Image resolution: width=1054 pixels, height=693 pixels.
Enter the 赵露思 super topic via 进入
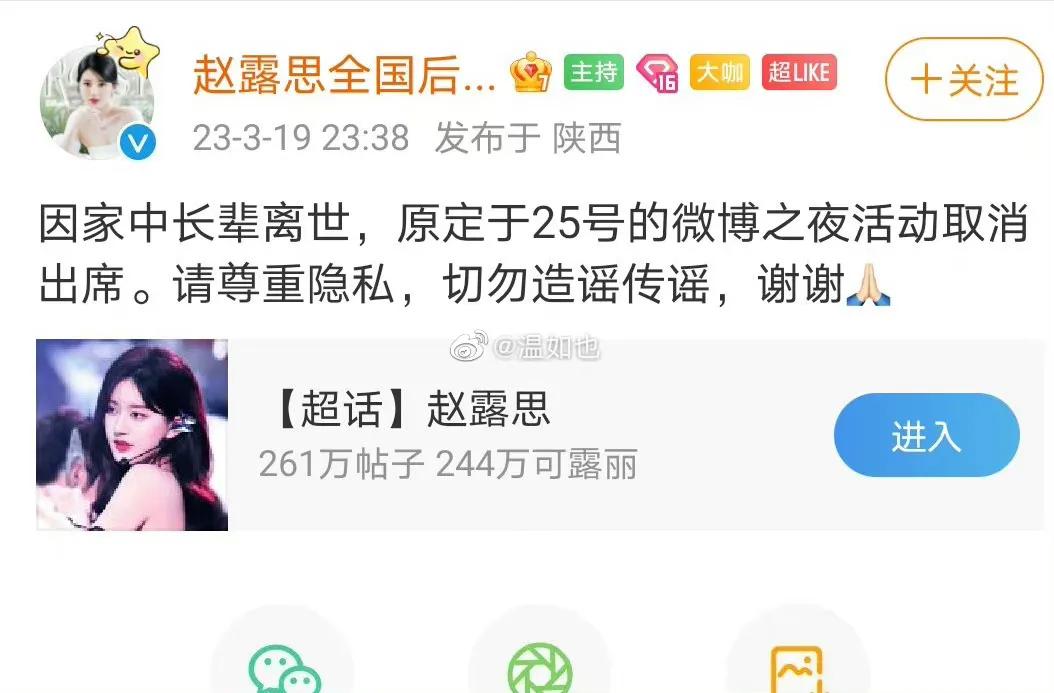[x=926, y=436]
